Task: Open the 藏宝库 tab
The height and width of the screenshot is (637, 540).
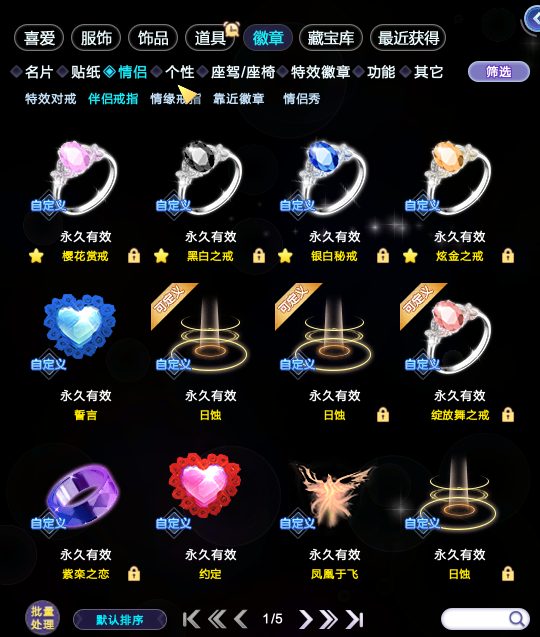Action: [330, 38]
